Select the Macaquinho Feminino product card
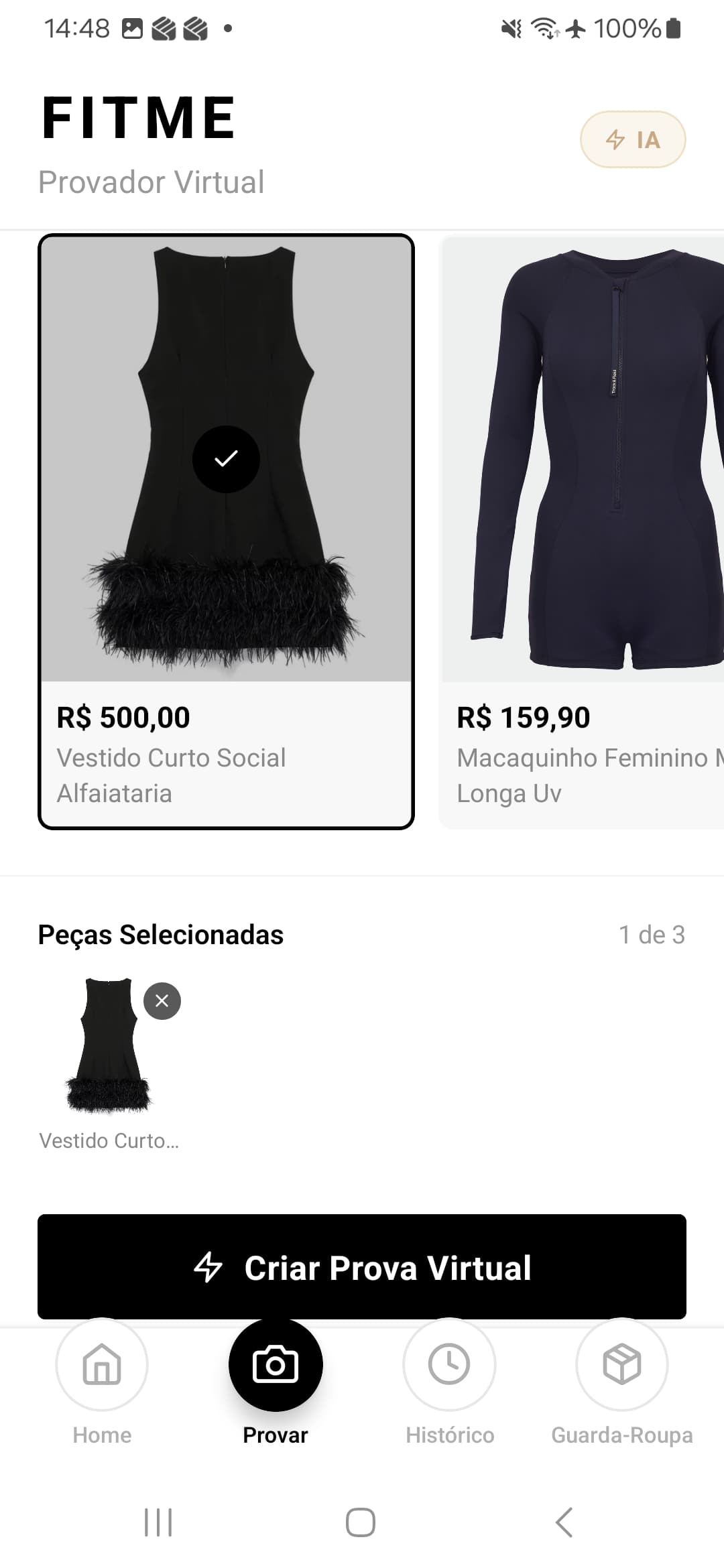 (x=582, y=529)
